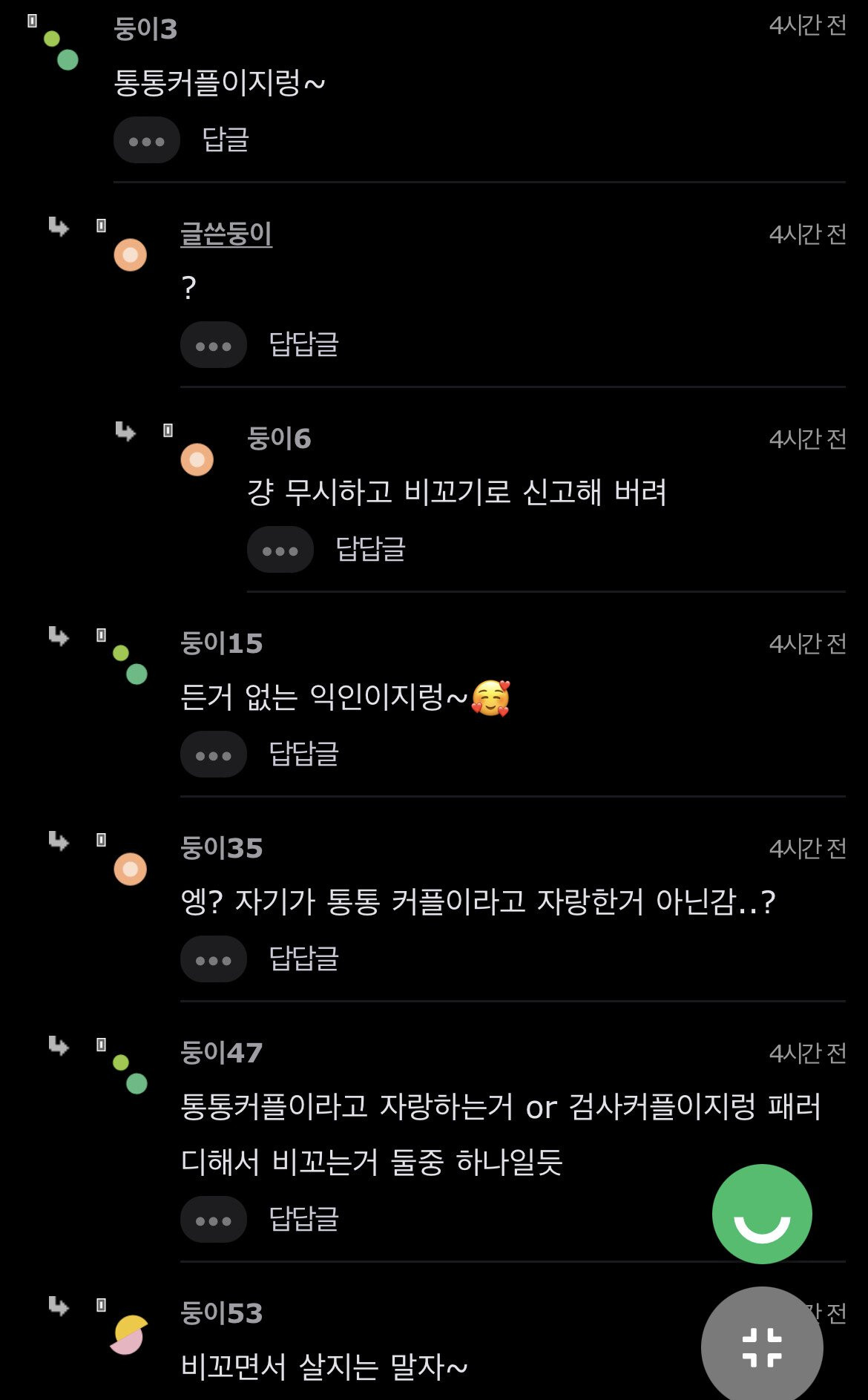Screen dimensions: 868x1400
Task: Open more options on 둥이35's reply
Action: click(x=213, y=959)
